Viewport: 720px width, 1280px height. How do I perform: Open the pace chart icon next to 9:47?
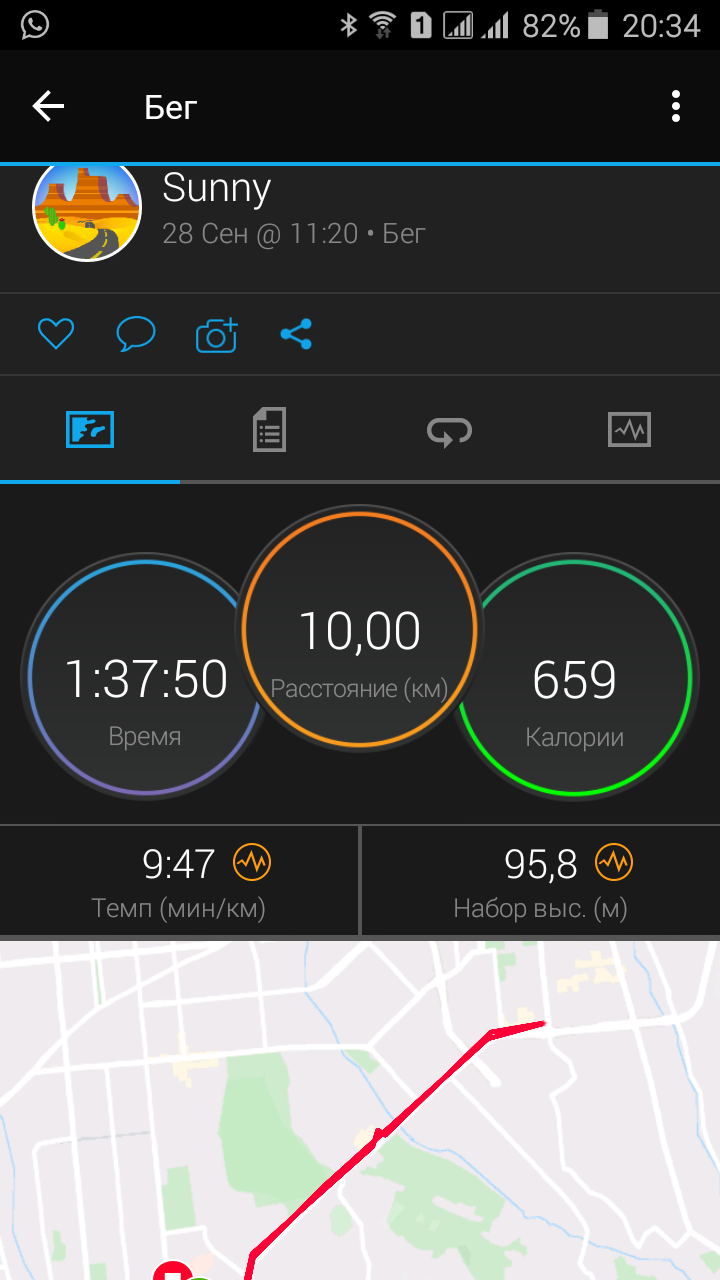pos(252,862)
